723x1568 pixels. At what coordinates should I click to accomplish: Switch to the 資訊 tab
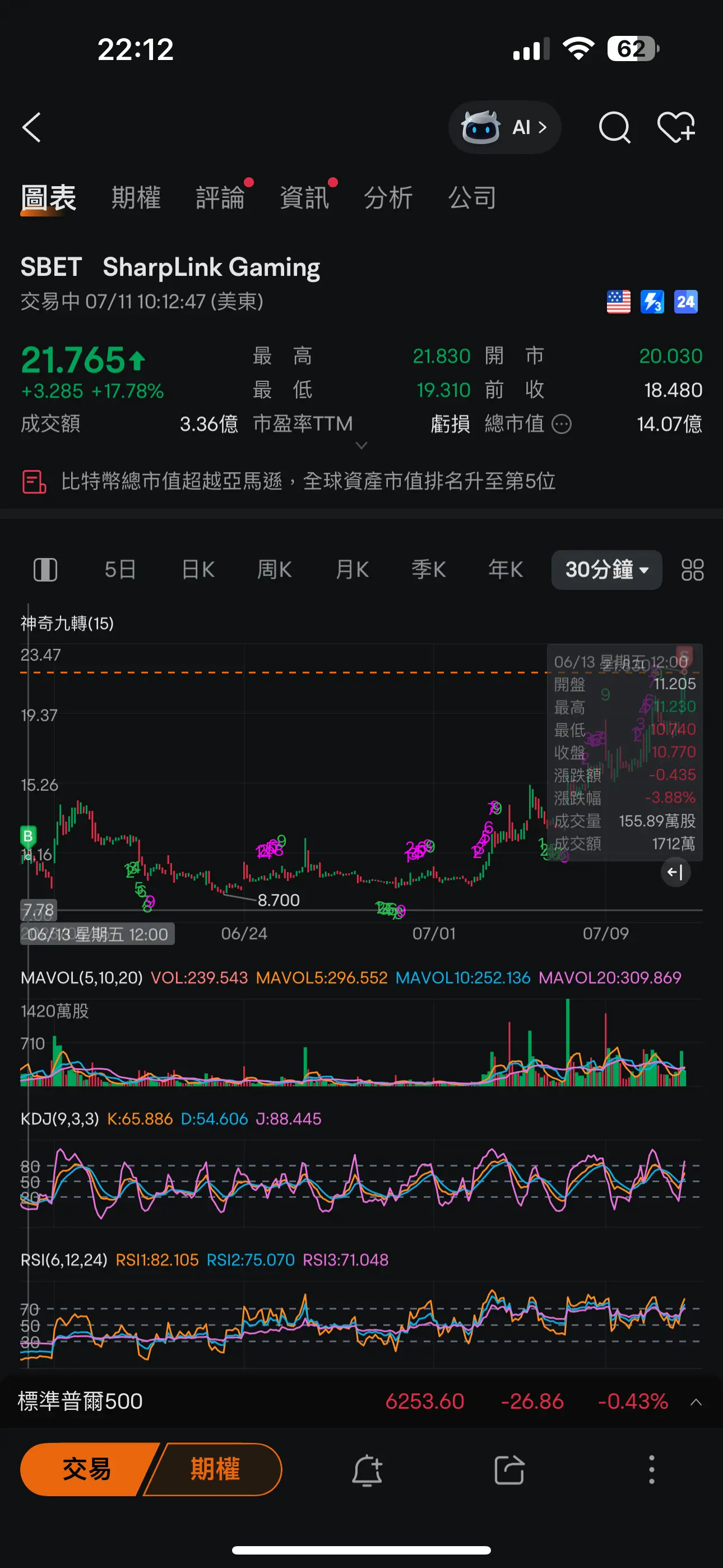tap(304, 198)
